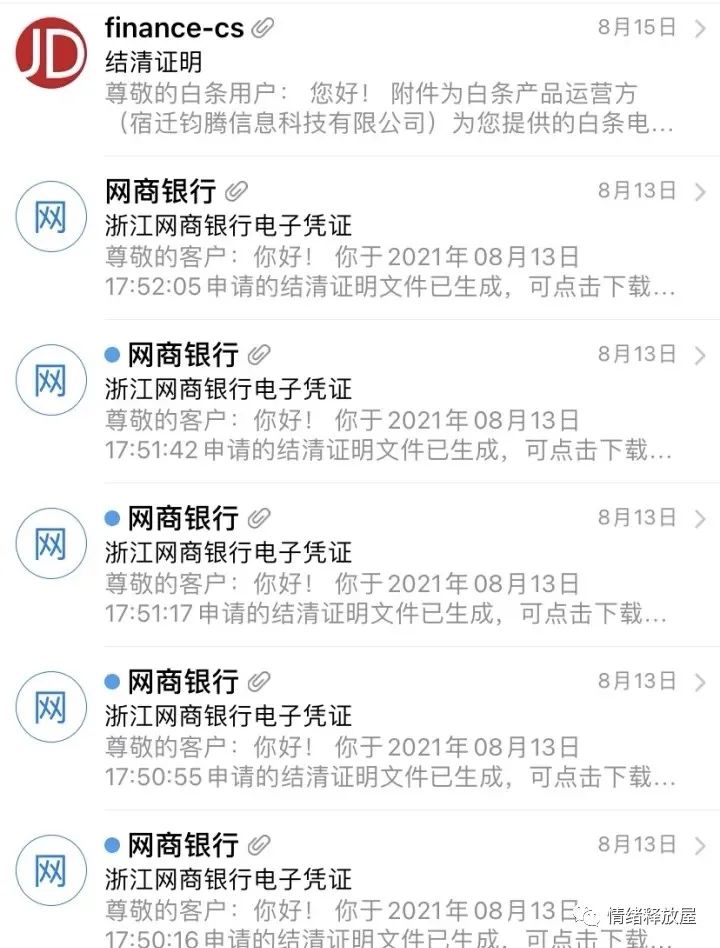Click the 网 avatar of the 17:50:55 email
This screenshot has height=948, width=720.
click(x=50, y=707)
